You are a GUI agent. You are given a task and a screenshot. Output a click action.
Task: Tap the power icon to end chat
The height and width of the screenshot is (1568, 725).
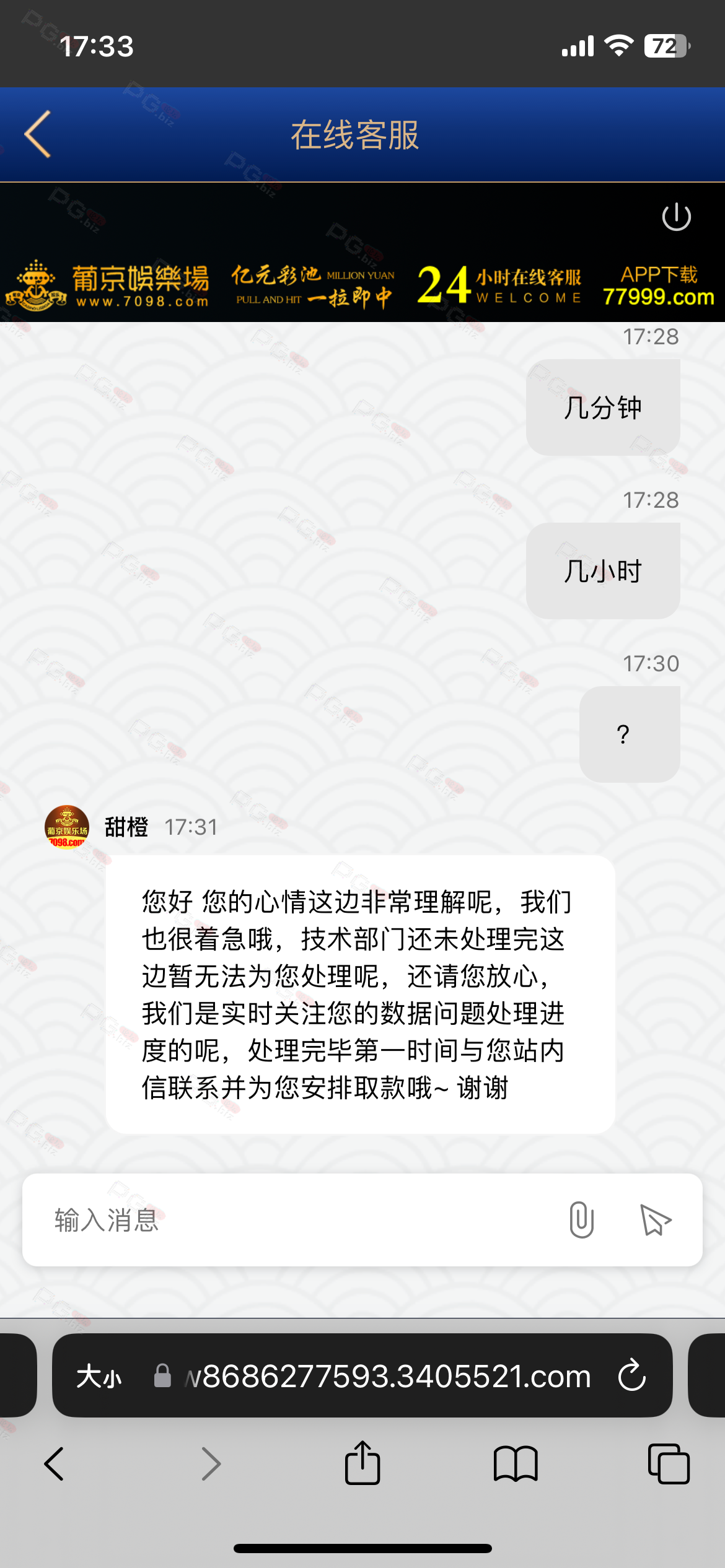tap(676, 216)
